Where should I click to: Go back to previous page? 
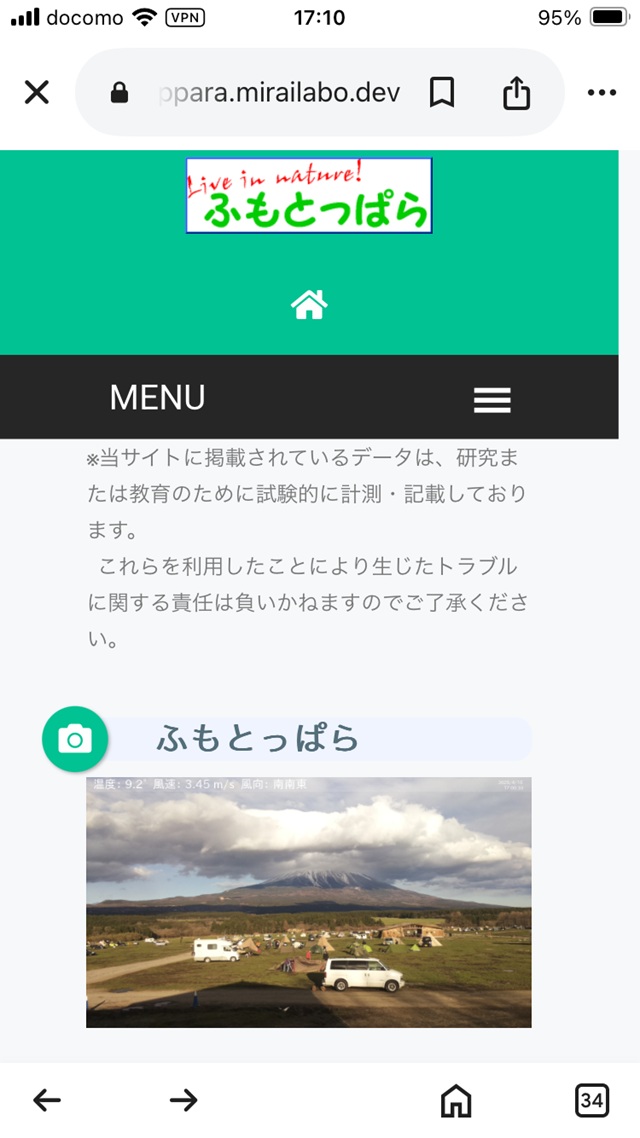(x=47, y=1100)
